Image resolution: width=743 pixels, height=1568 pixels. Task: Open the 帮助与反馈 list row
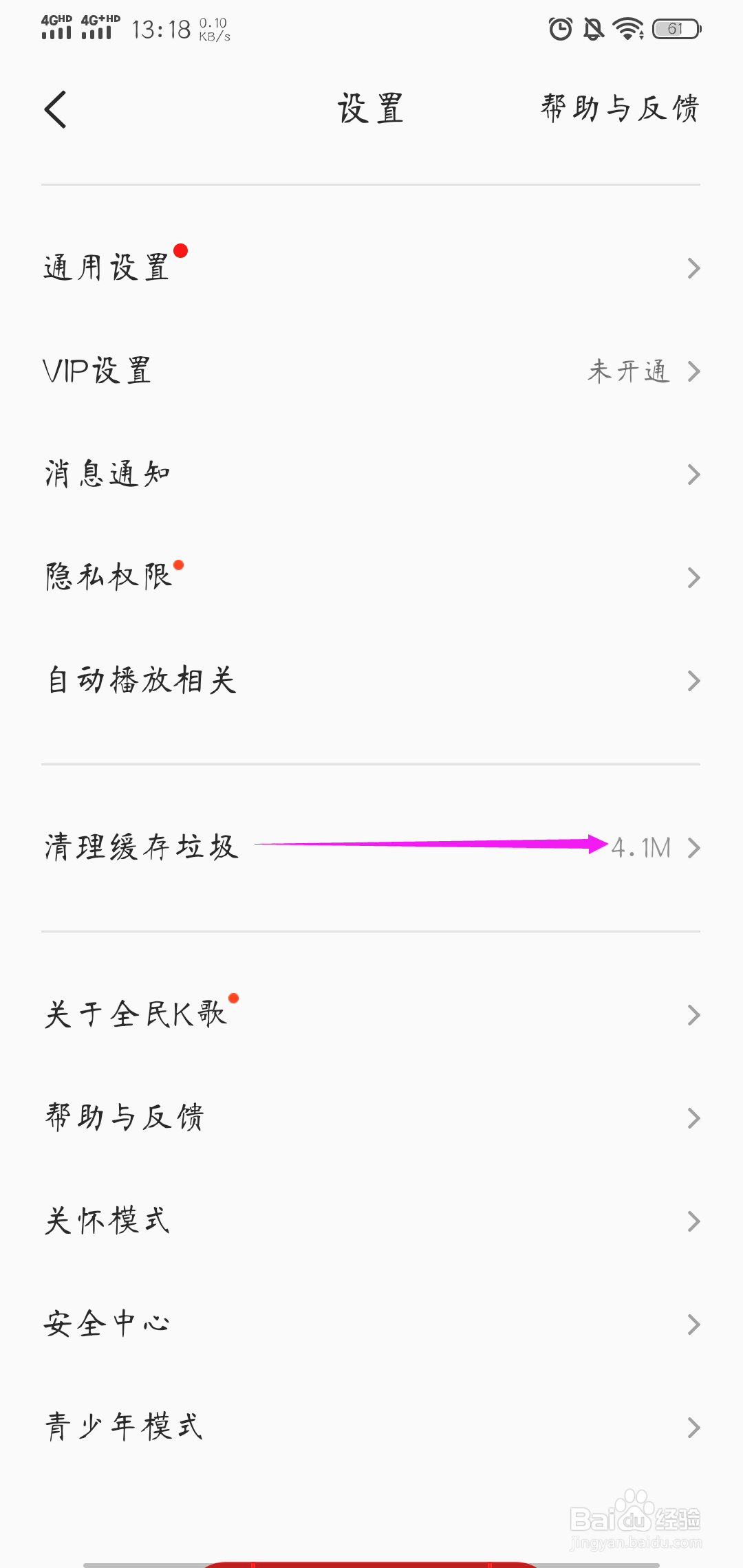click(x=371, y=1118)
